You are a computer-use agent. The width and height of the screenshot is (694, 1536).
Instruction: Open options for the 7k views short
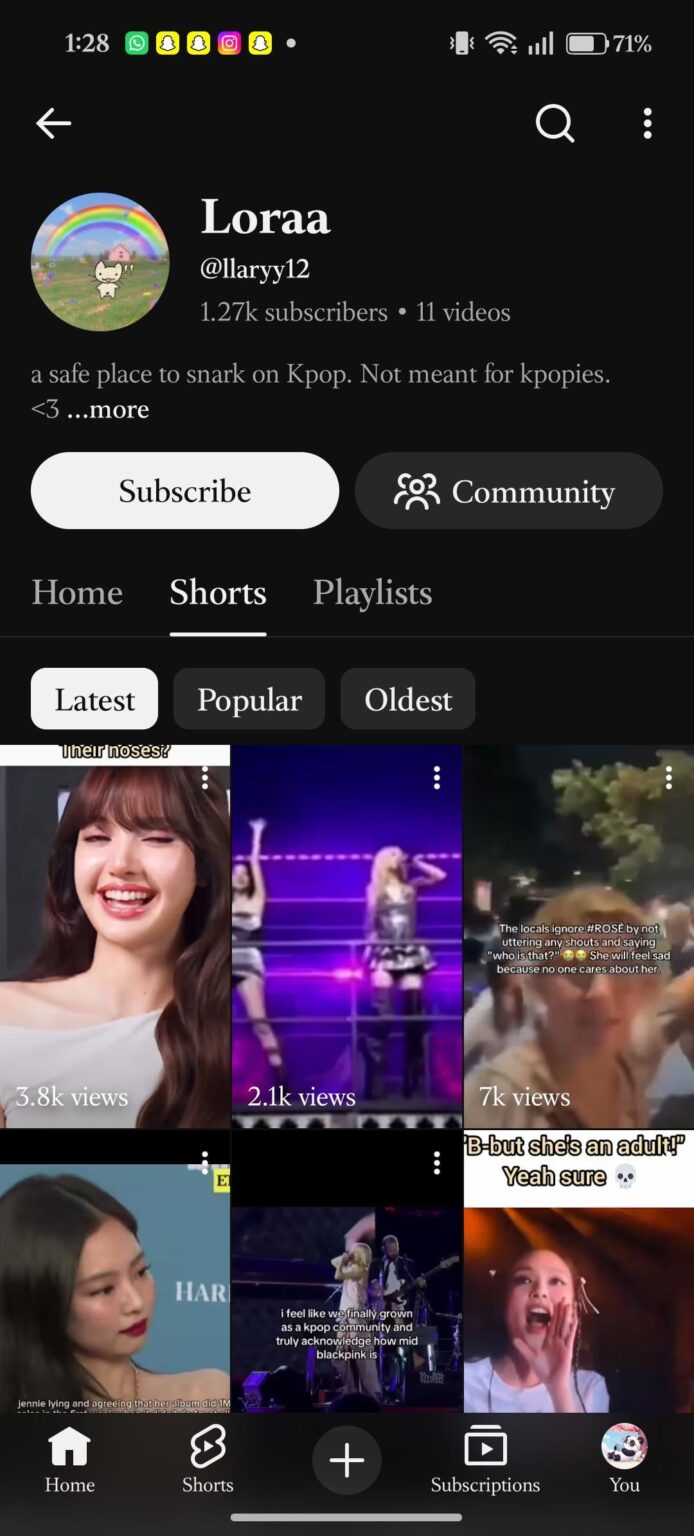[x=668, y=778]
